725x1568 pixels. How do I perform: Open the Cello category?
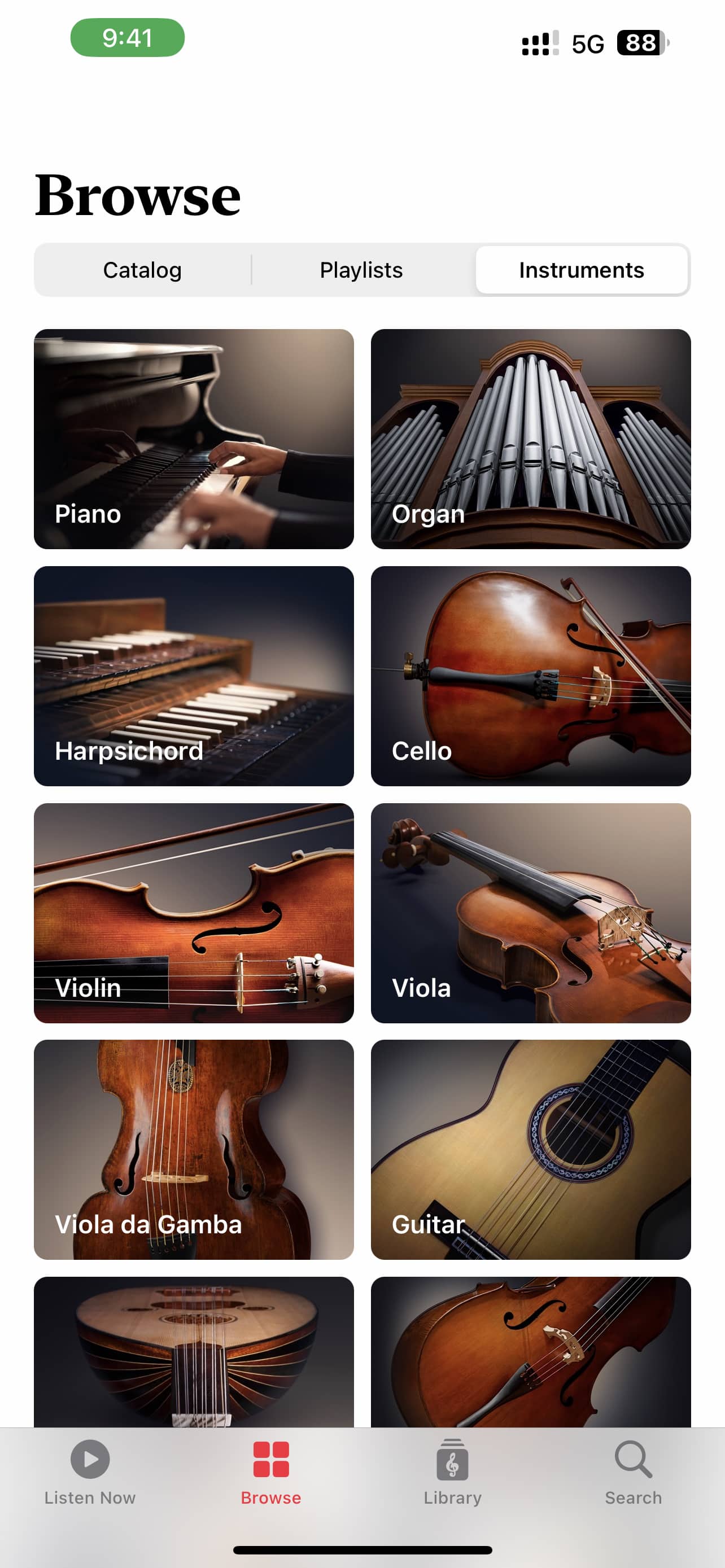[x=531, y=676]
